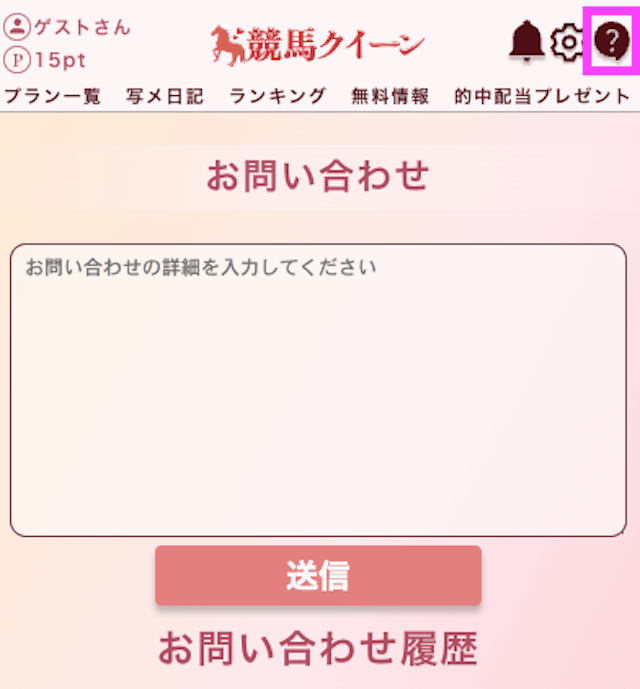Open the 15pt points balance

pyautogui.click(x=48, y=60)
